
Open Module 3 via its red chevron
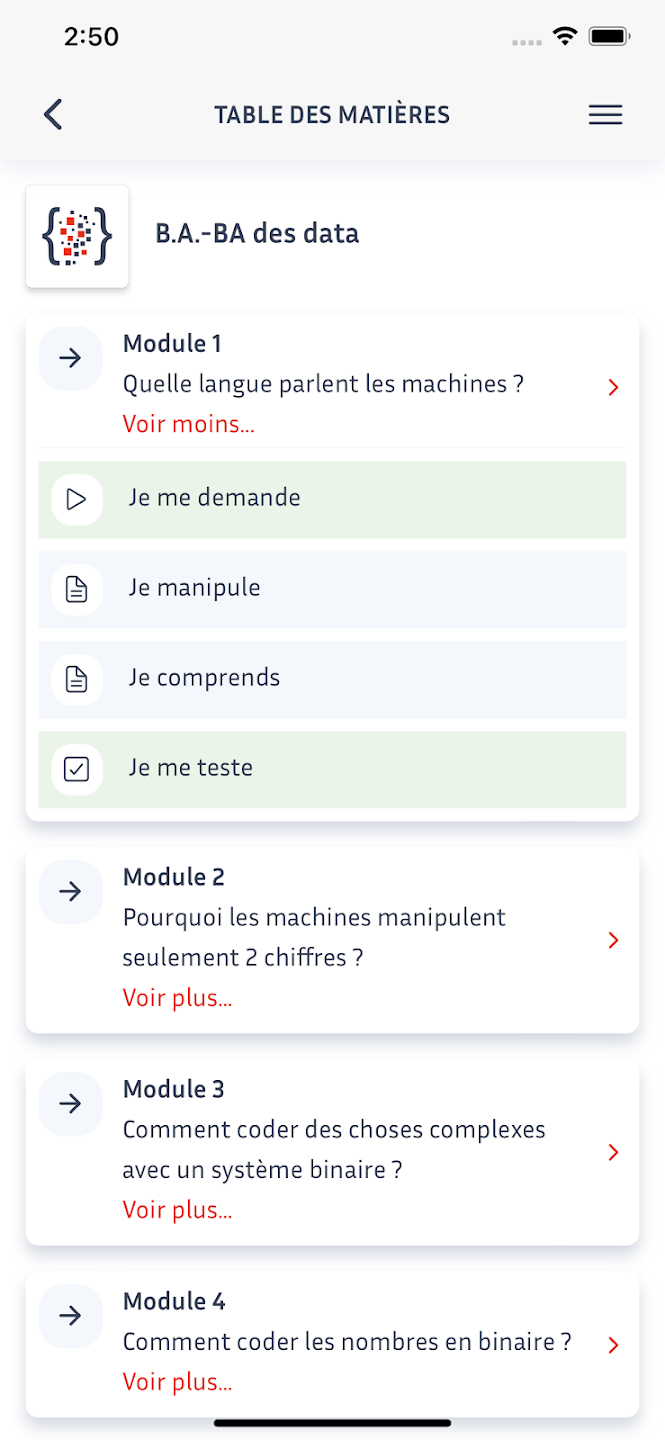[x=614, y=1153]
